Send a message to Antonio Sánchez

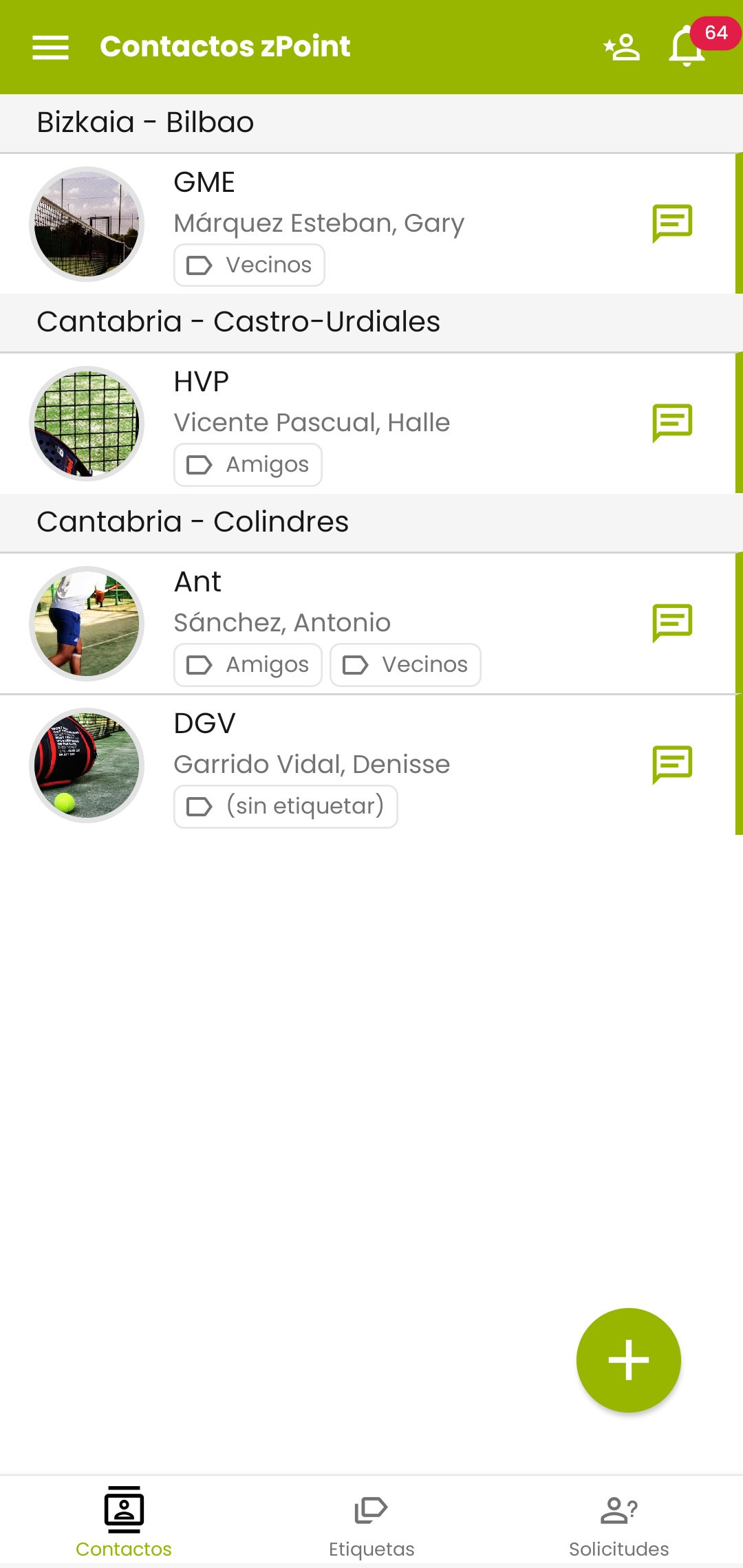coord(671,623)
